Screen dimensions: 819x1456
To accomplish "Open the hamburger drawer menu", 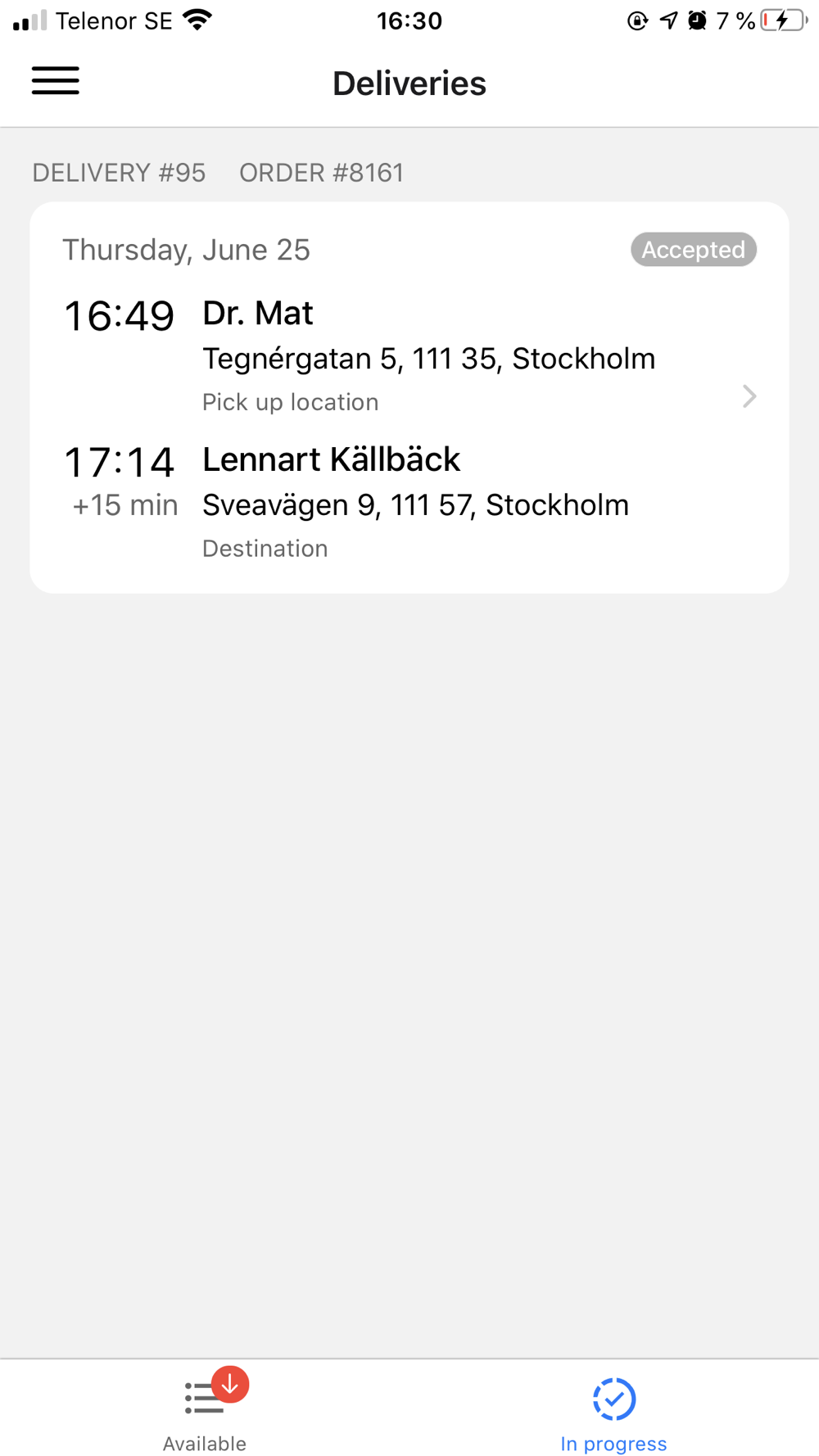I will (x=56, y=81).
